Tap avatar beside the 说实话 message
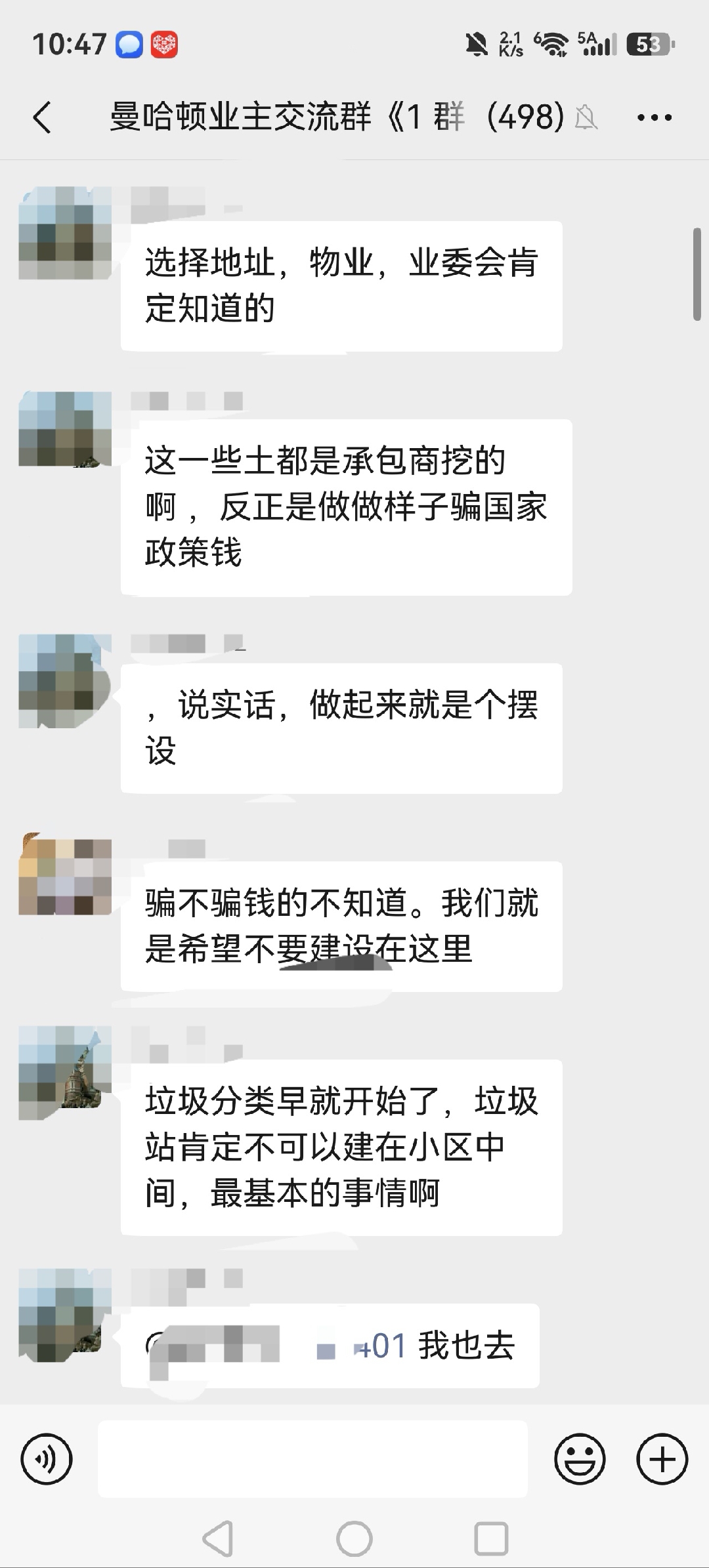The width and height of the screenshot is (709, 1568). 65,681
